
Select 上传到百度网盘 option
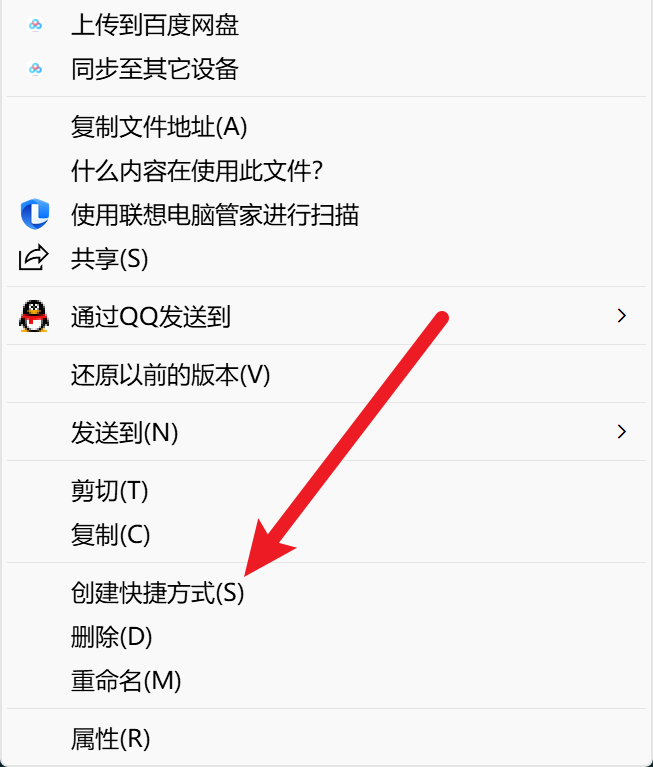point(154,24)
